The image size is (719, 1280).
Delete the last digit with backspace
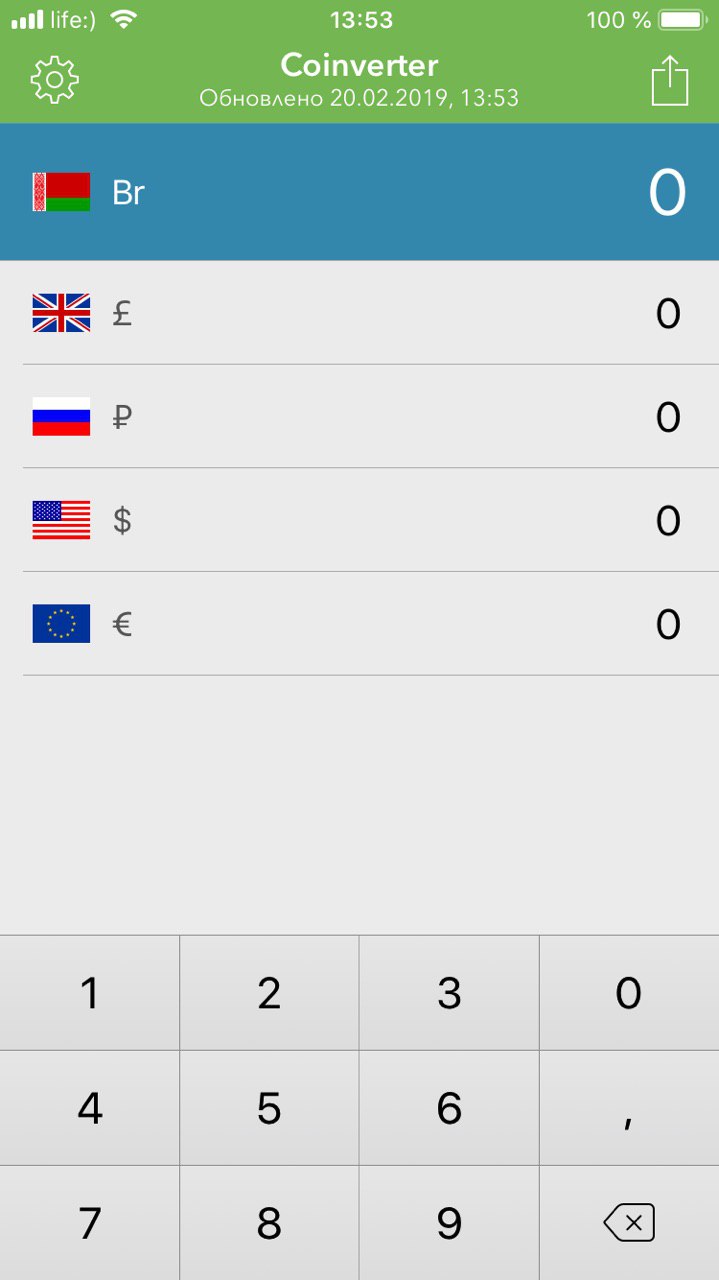pos(629,1223)
